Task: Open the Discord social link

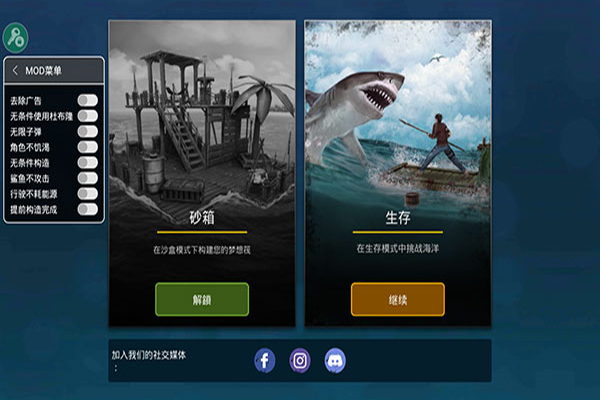Action: (x=336, y=360)
